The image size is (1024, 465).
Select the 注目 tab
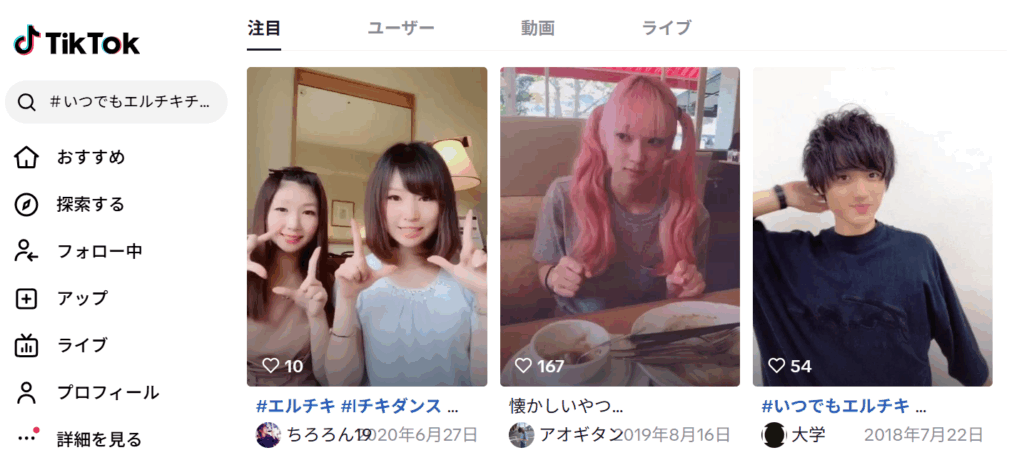coord(264,28)
